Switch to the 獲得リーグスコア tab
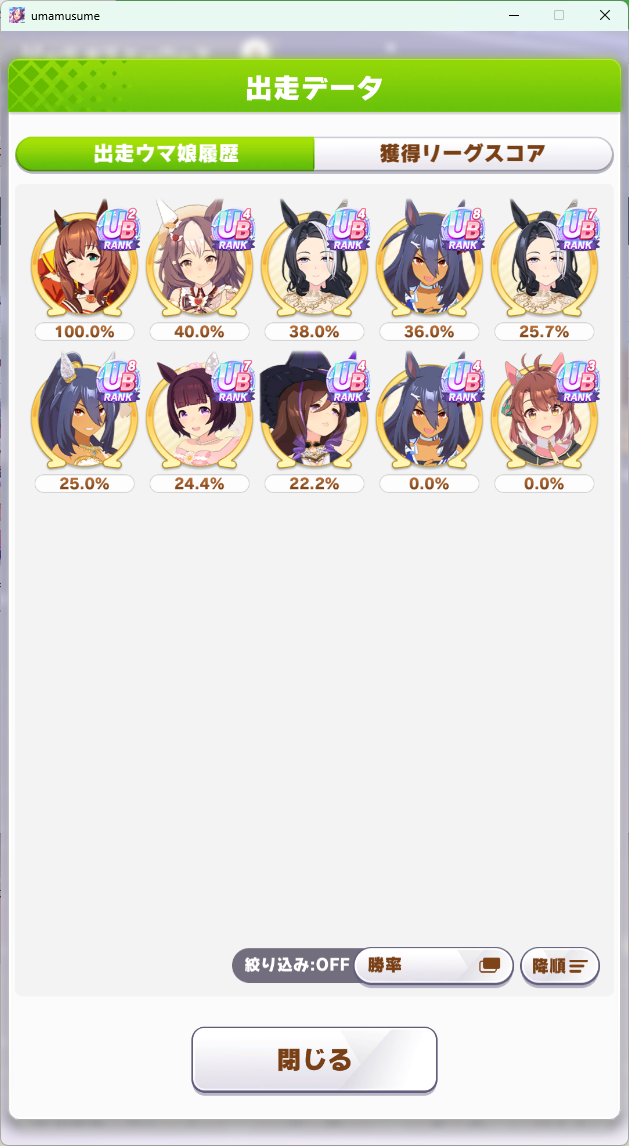Screen dimensions: 629x1146 [x=463, y=154]
